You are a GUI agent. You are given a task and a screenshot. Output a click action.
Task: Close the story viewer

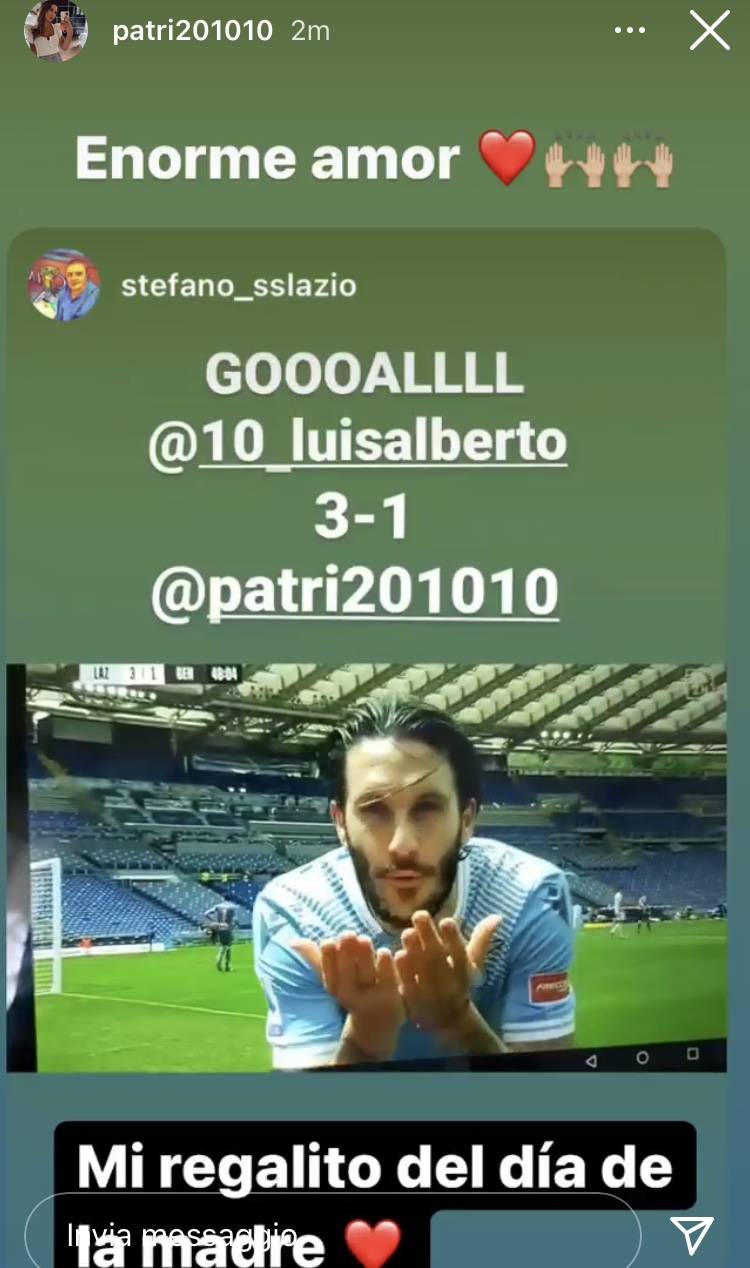(709, 31)
